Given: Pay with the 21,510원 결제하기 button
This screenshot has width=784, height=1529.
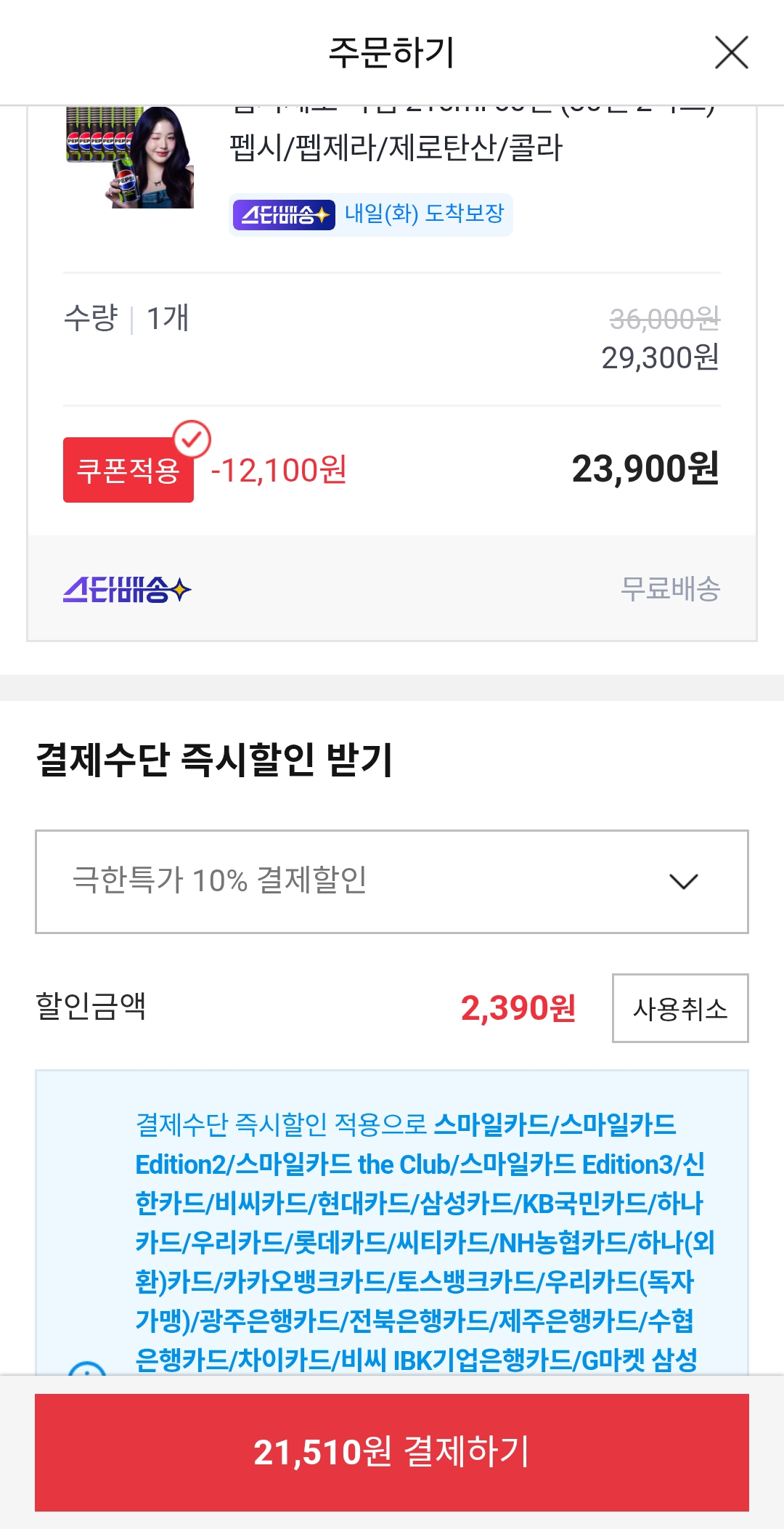Looking at the screenshot, I should [392, 1453].
